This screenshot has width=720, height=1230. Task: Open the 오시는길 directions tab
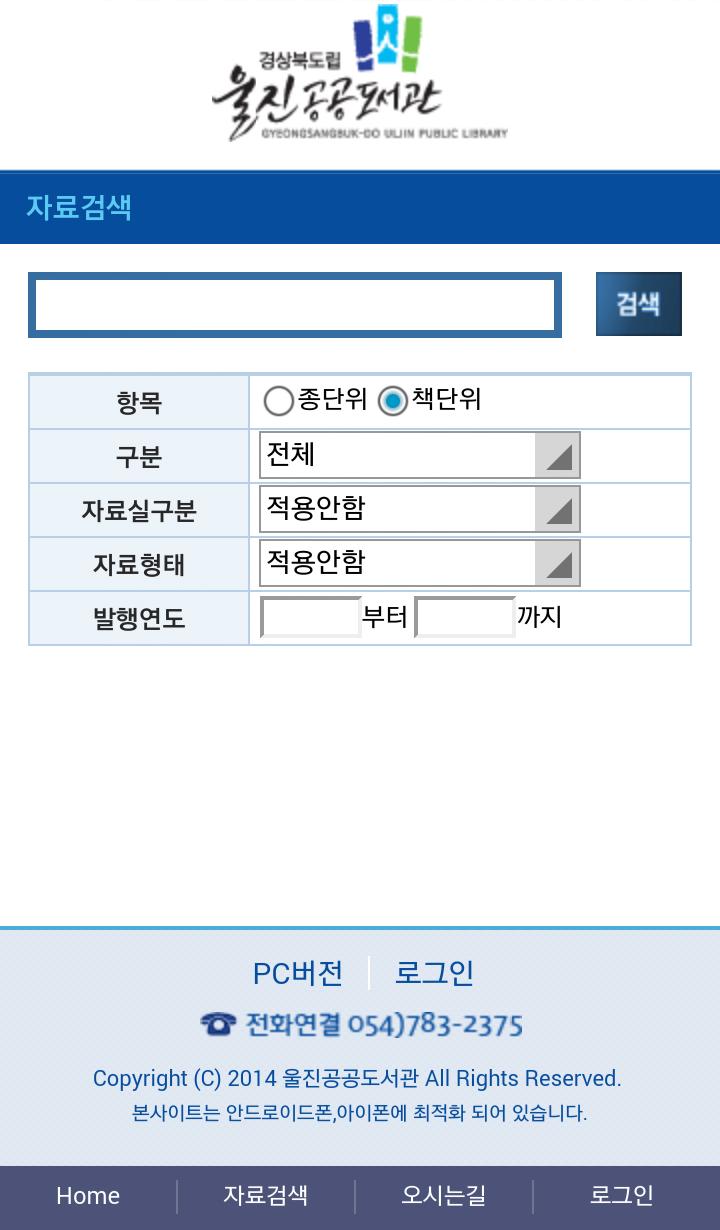click(x=444, y=1196)
